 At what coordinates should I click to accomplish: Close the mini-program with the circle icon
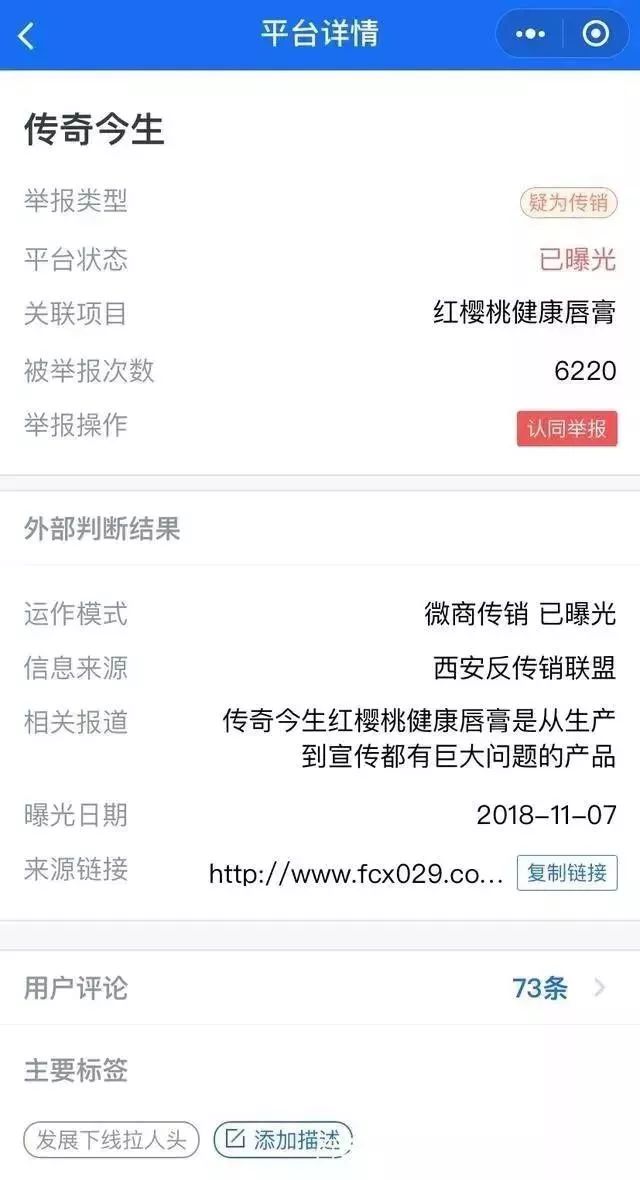(596, 34)
